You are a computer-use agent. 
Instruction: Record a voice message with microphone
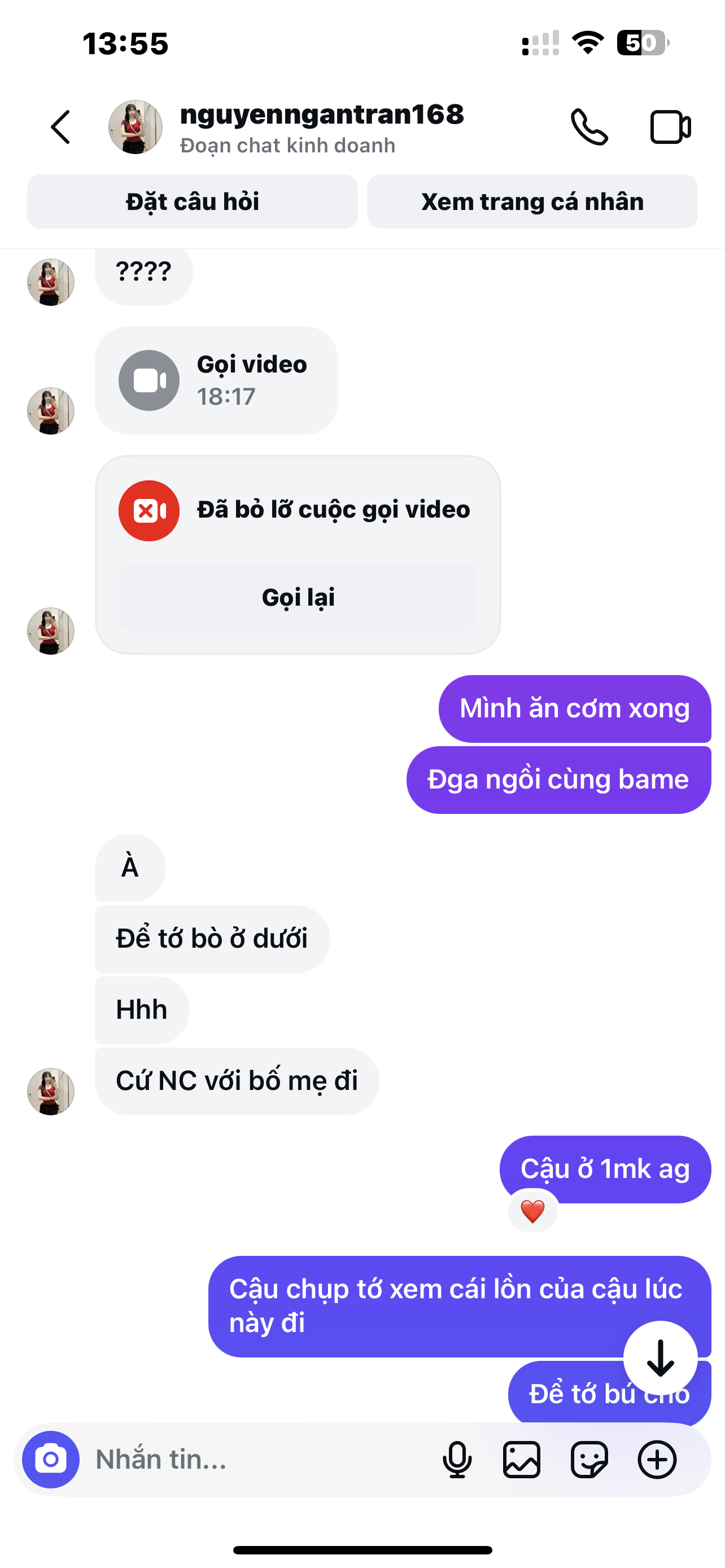click(x=457, y=1459)
